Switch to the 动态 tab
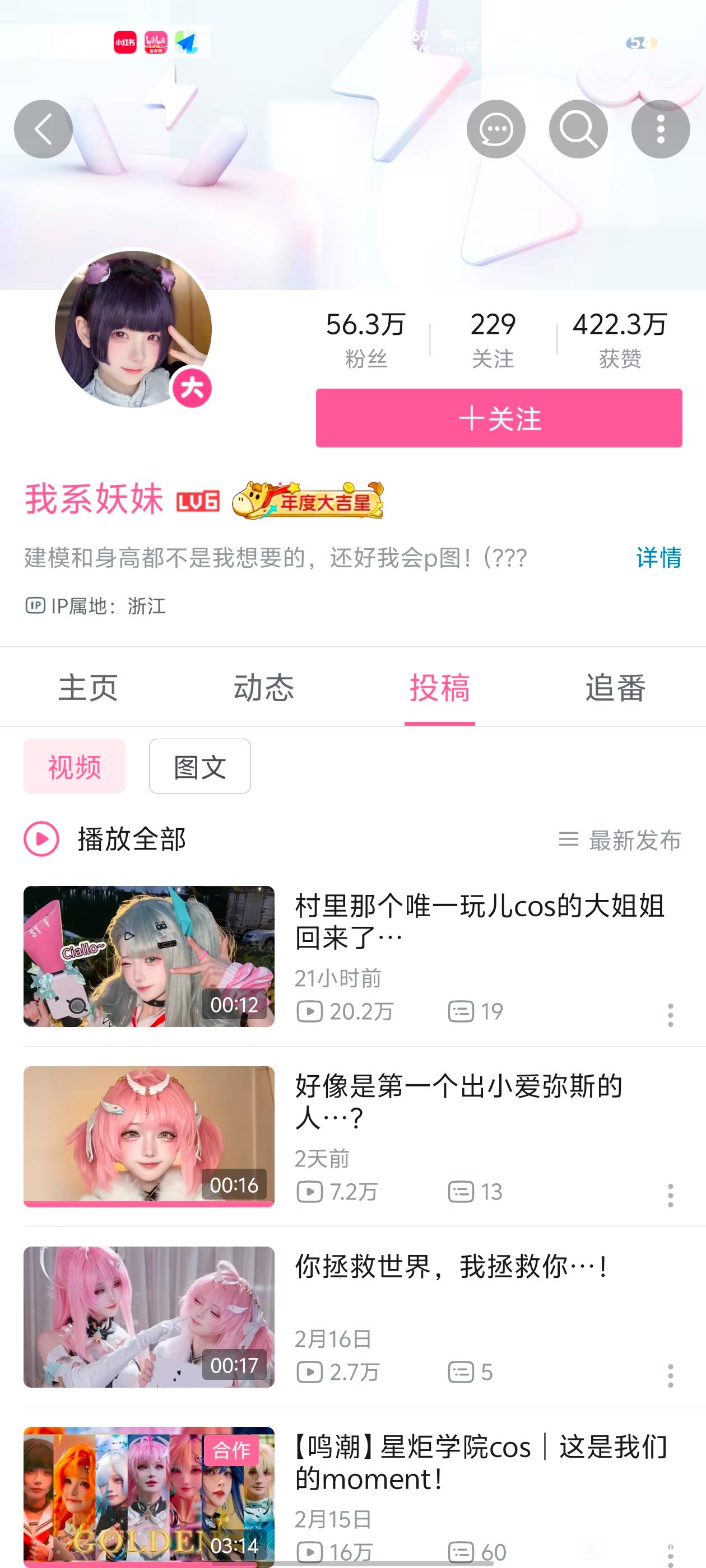 [x=264, y=688]
